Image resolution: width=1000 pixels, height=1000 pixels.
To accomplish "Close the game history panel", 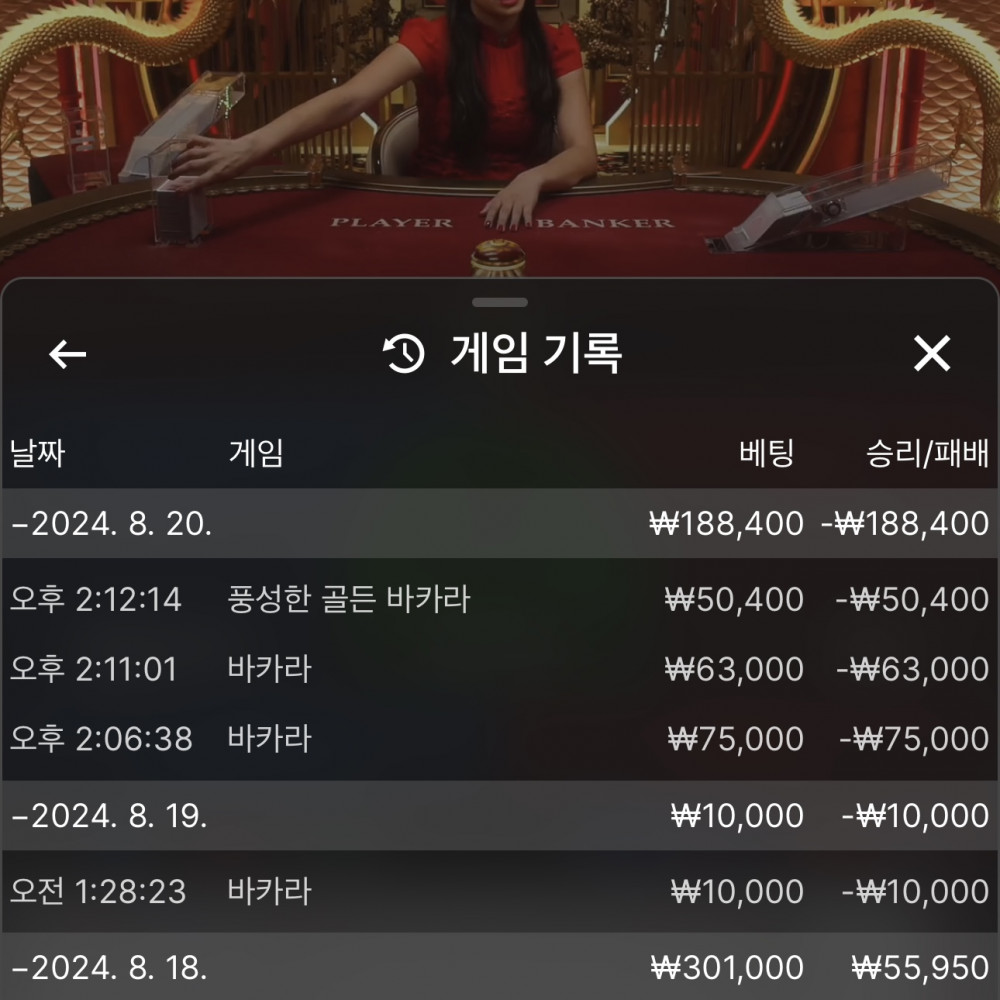I will pos(931,354).
